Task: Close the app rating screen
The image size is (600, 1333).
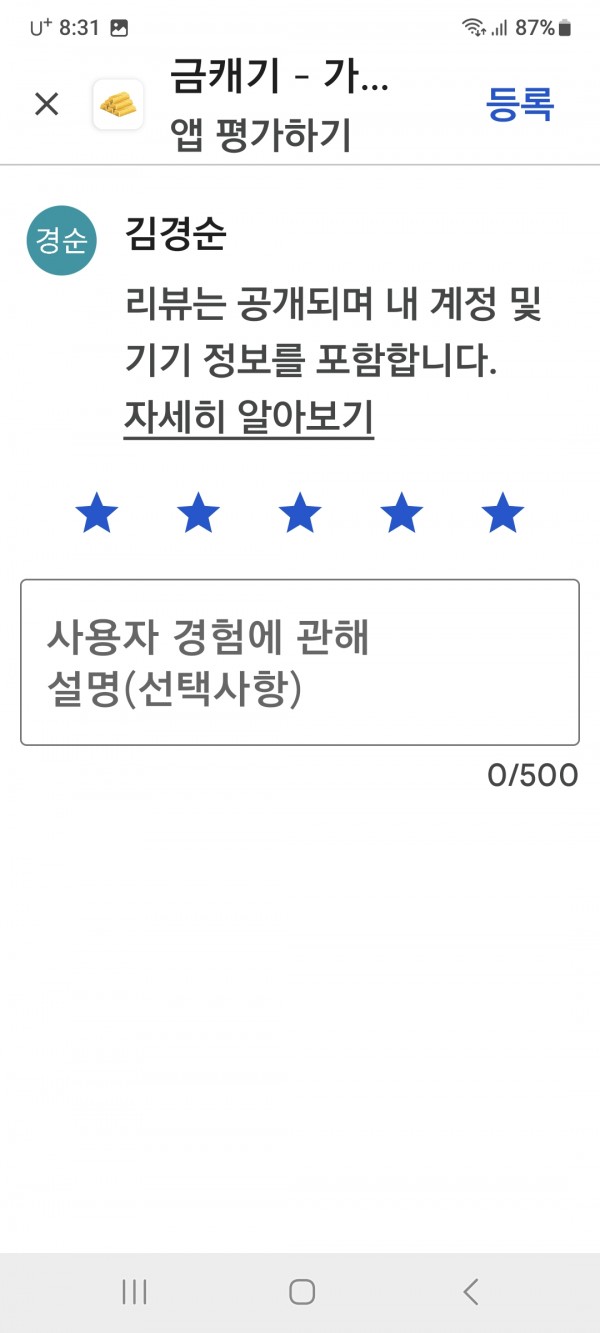Action: click(47, 104)
